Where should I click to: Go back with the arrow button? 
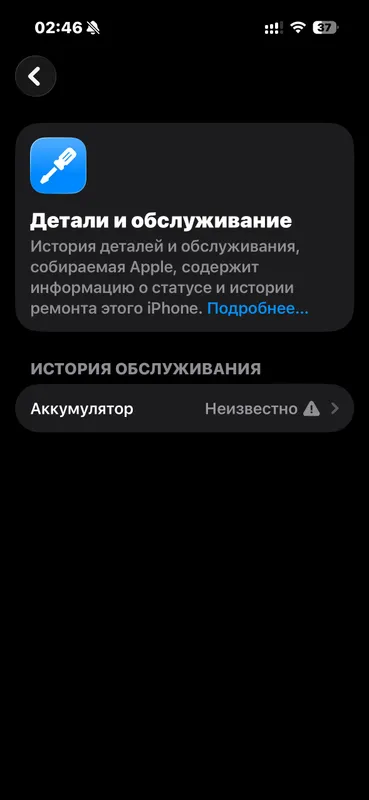point(35,77)
